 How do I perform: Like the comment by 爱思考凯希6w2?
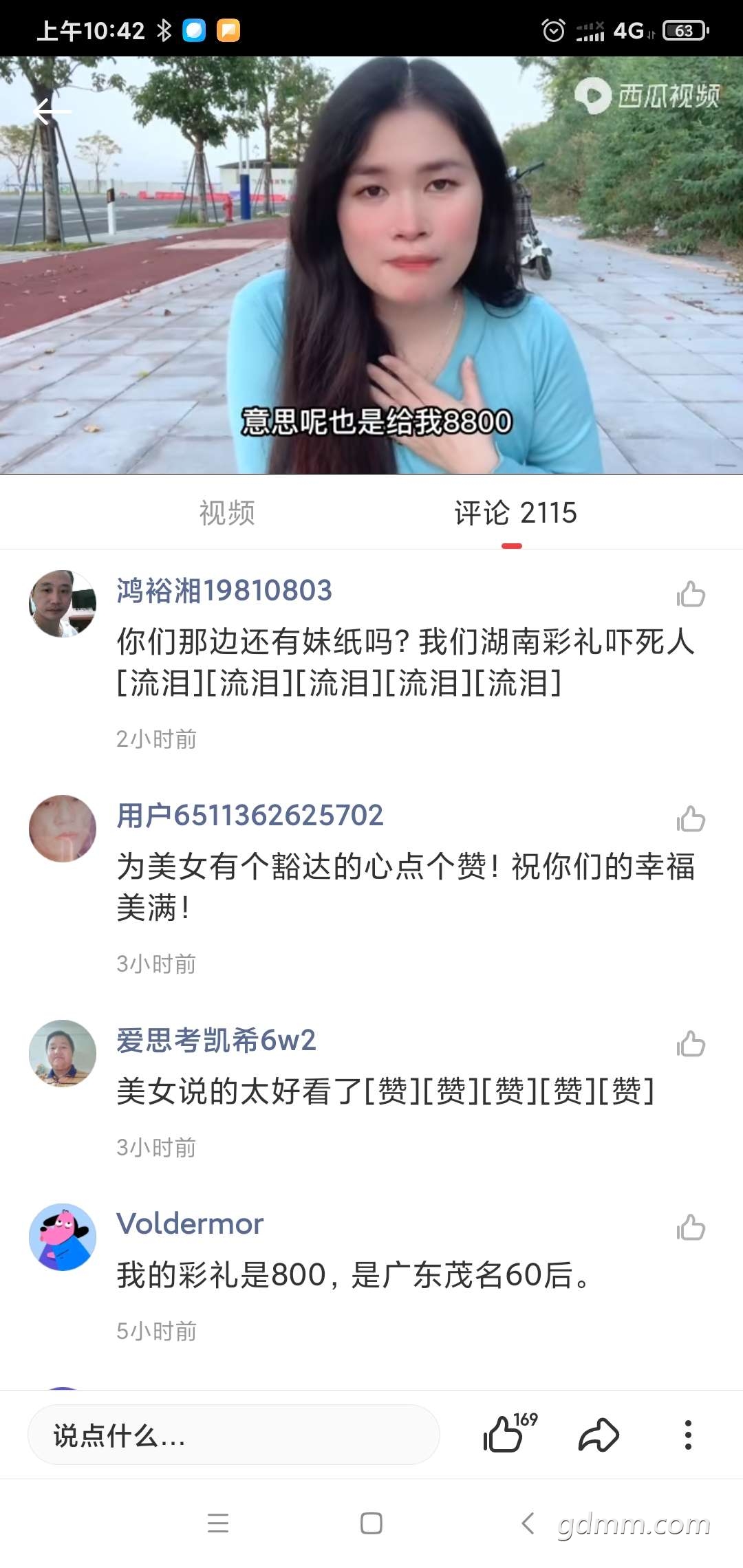[691, 1044]
